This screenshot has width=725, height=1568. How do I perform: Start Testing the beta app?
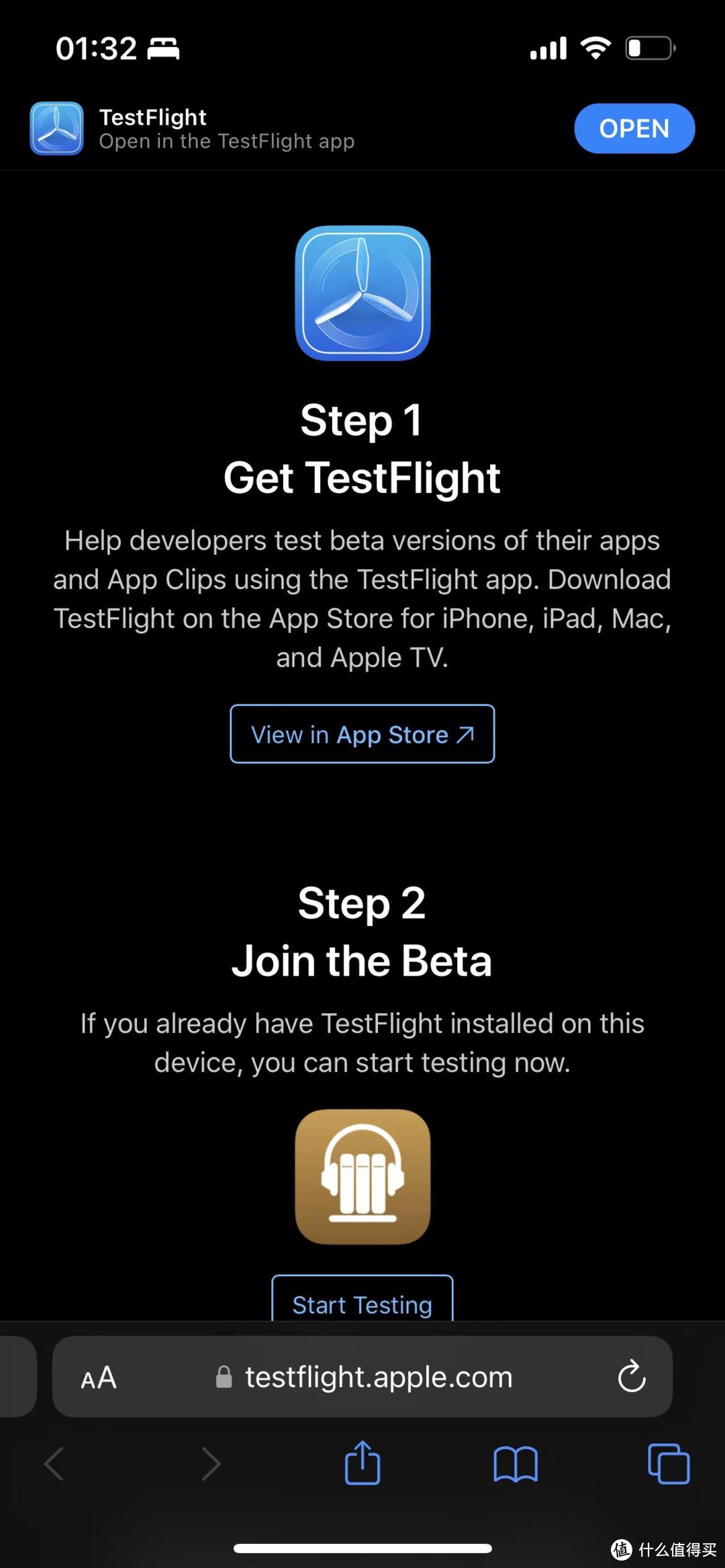(x=362, y=1302)
